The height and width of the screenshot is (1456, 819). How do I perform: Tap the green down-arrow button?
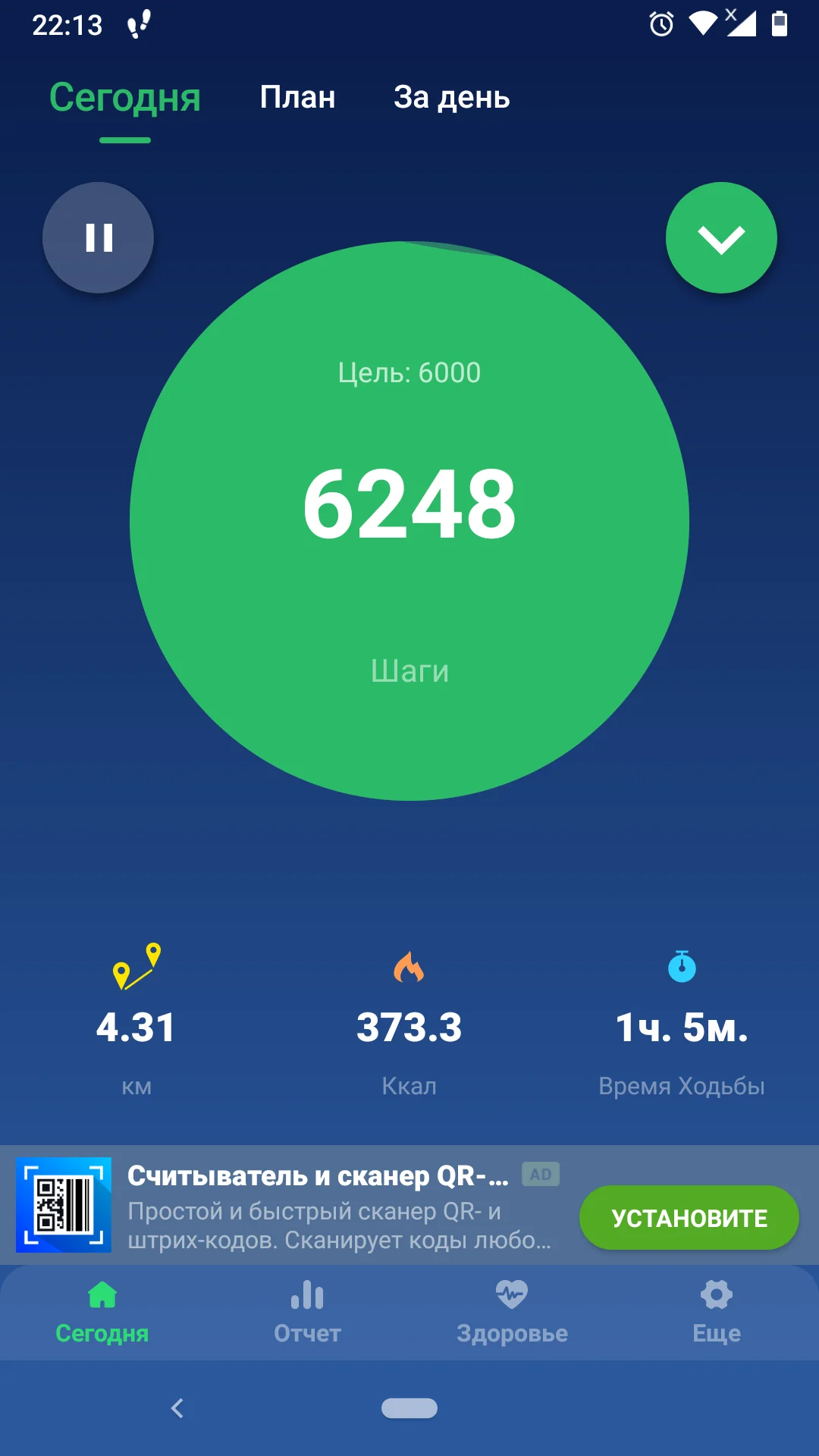[x=721, y=237]
